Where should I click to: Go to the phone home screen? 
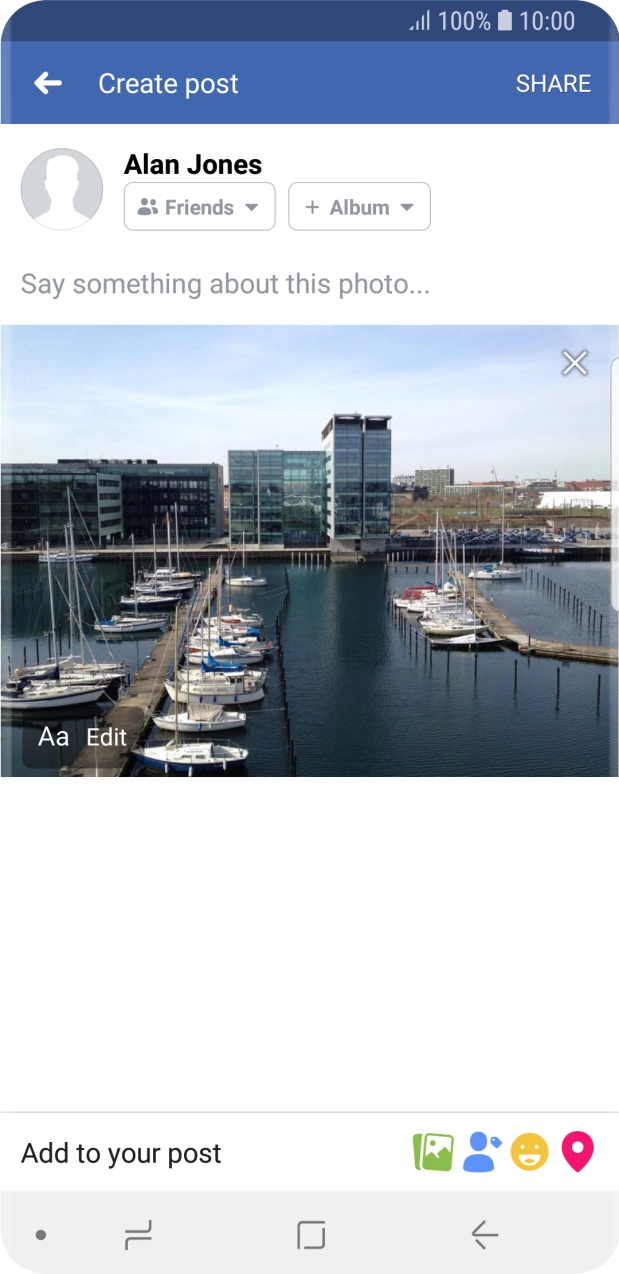point(311,1236)
